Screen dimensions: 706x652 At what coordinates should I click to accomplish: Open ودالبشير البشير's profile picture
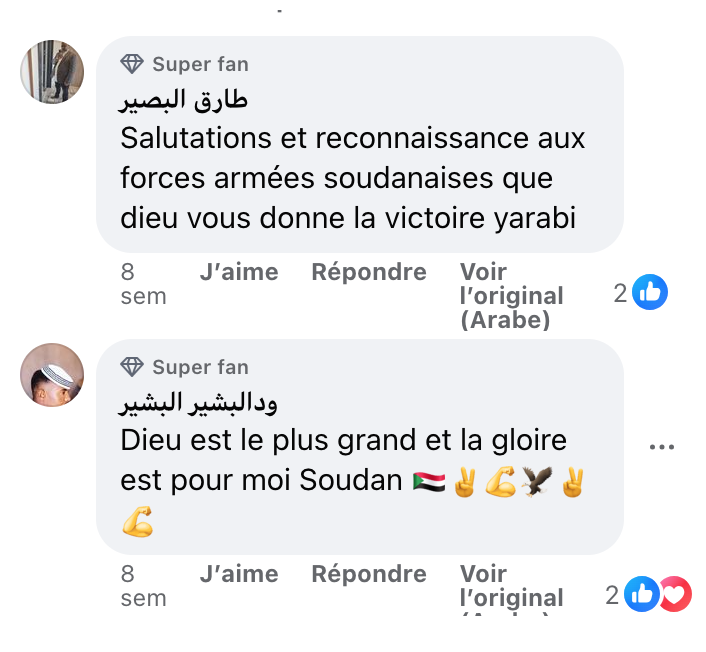52,374
